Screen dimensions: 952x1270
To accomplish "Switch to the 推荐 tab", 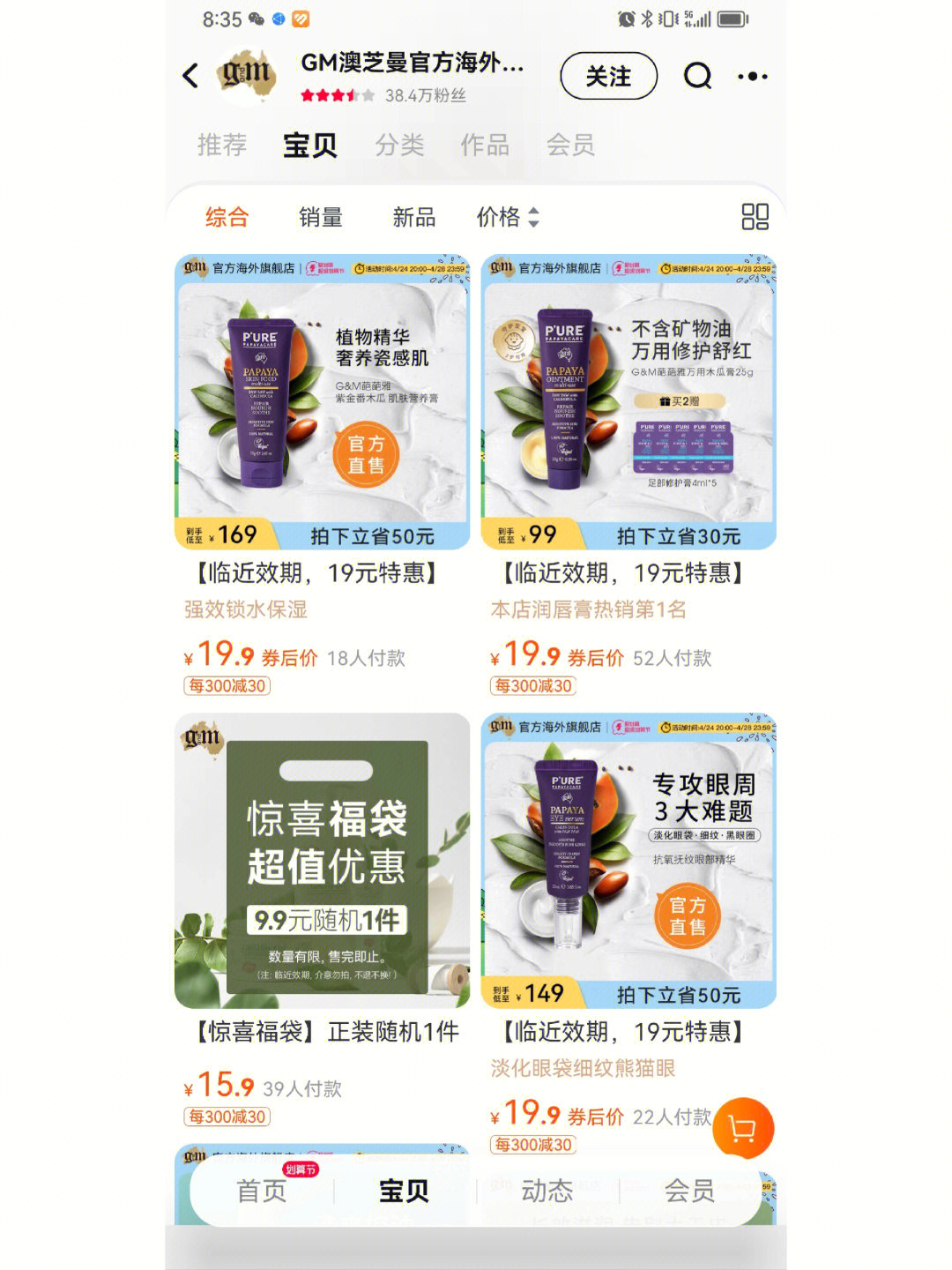I will click(222, 145).
